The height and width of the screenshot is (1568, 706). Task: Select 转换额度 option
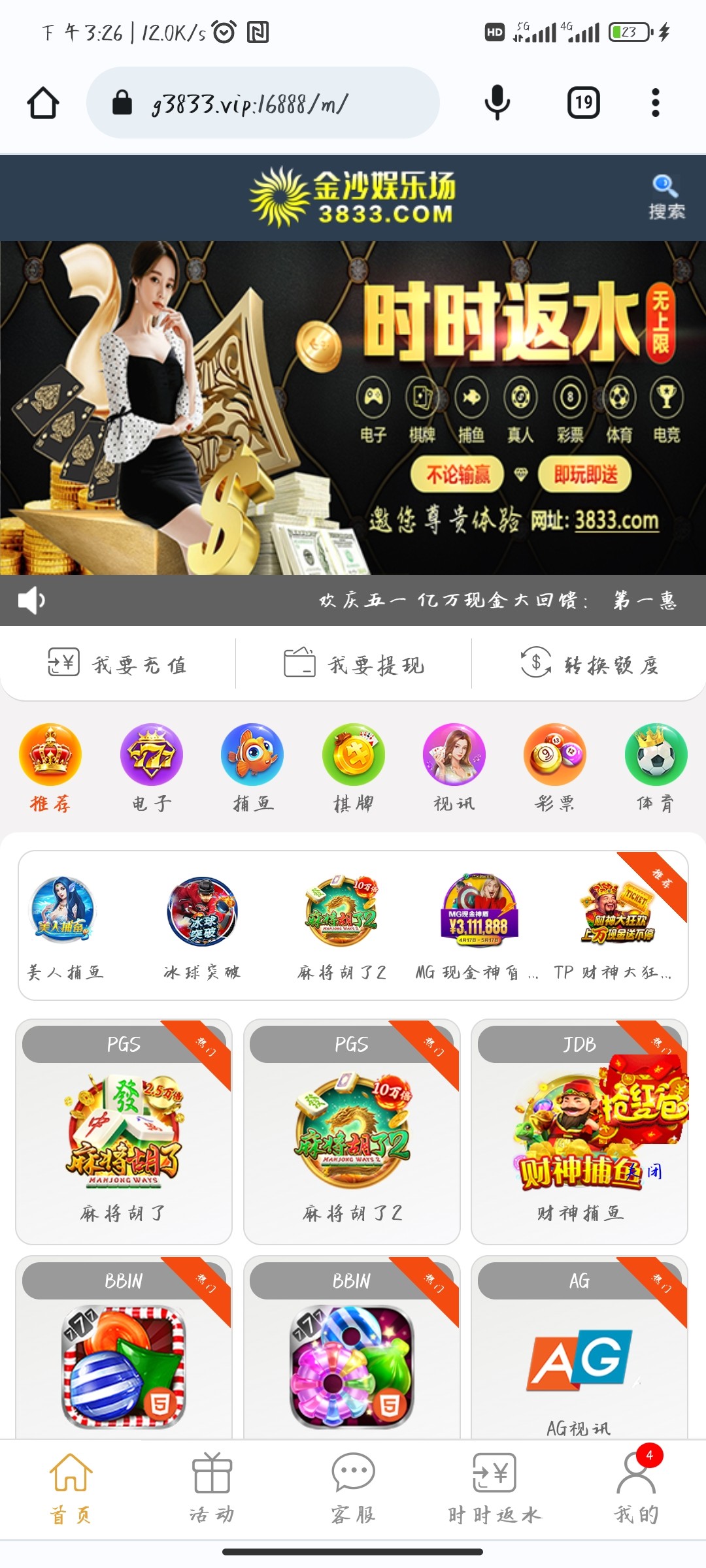point(589,664)
